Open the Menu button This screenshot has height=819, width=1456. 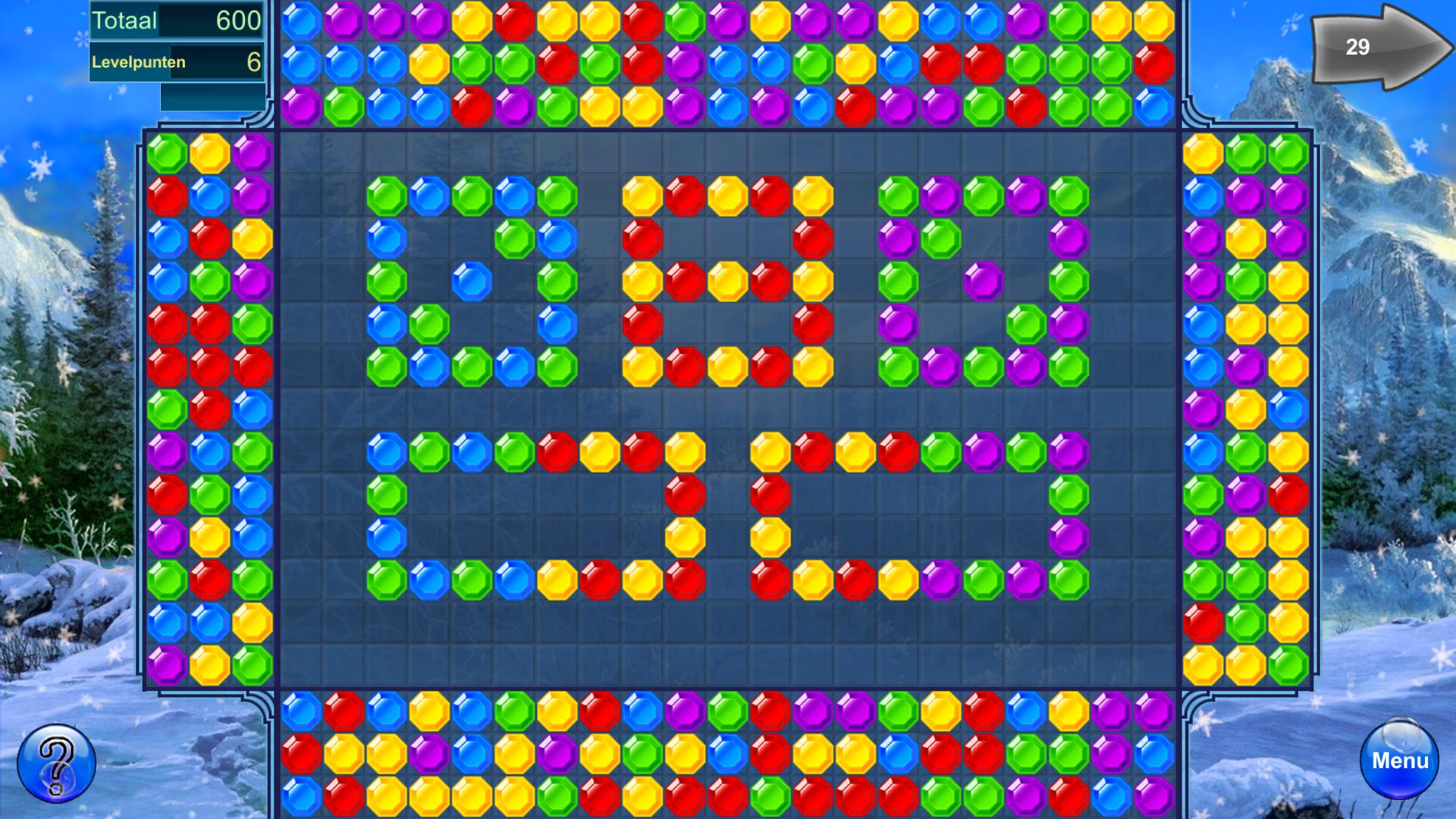pos(1399,761)
